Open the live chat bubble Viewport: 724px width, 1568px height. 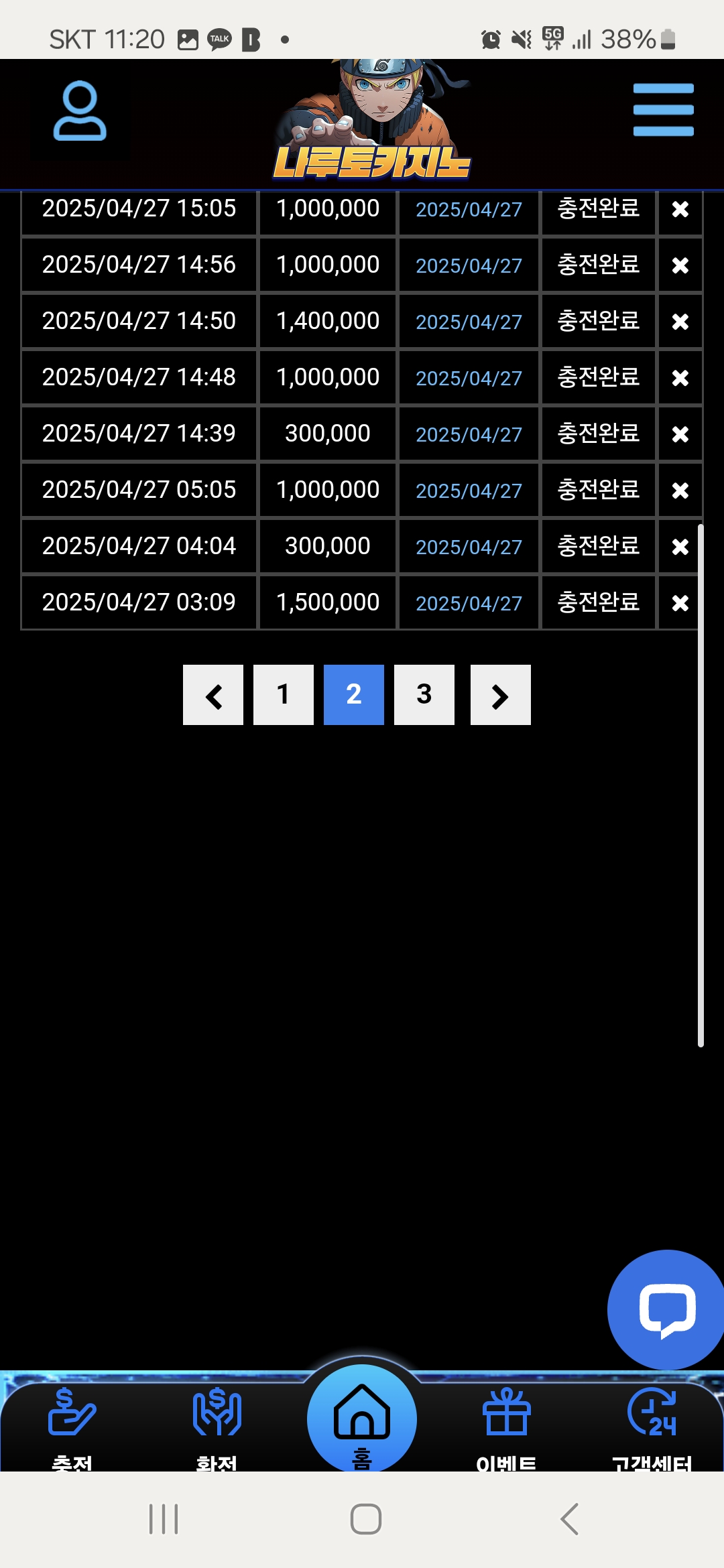667,1309
